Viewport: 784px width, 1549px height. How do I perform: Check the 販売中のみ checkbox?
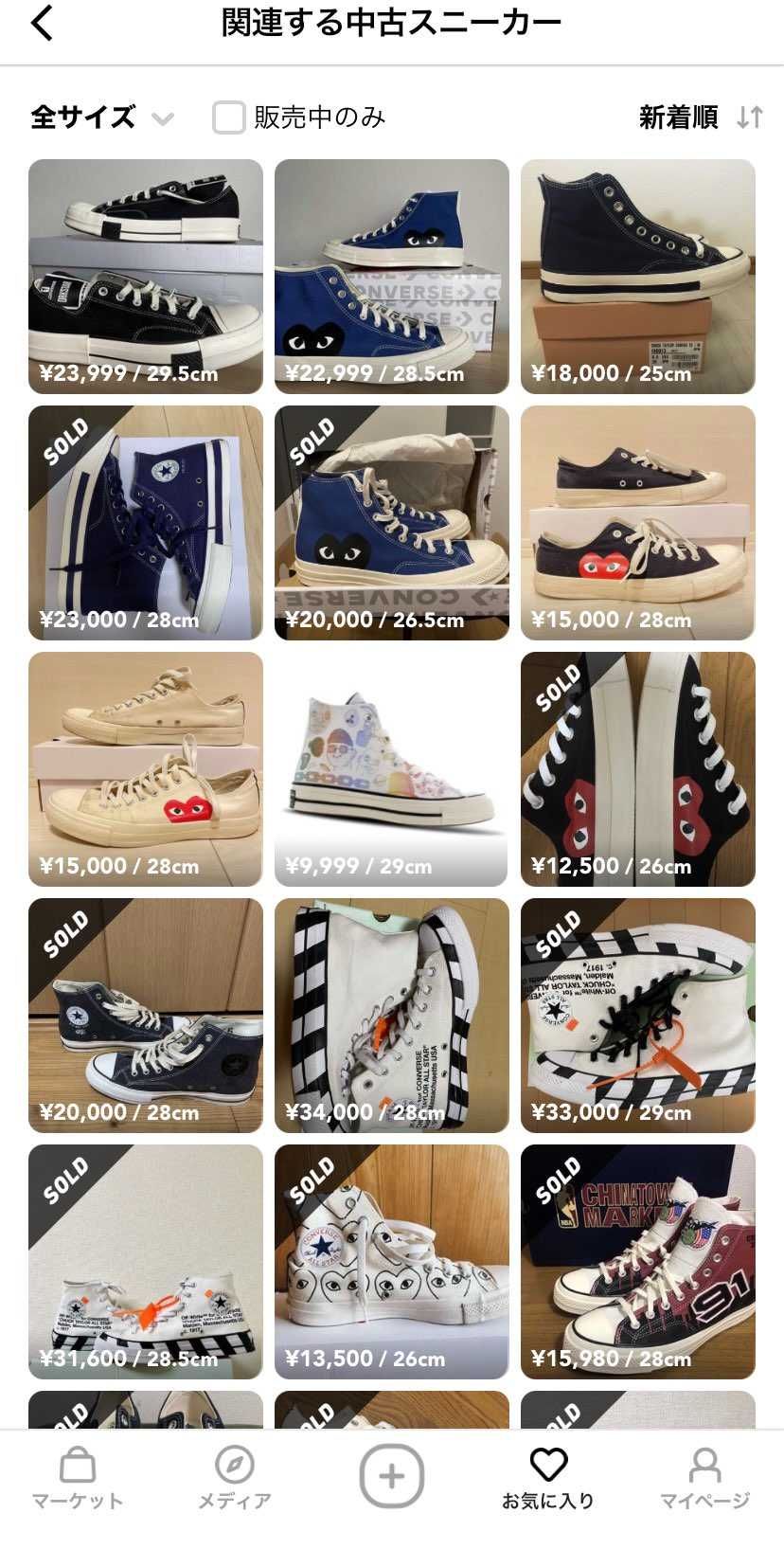[229, 117]
